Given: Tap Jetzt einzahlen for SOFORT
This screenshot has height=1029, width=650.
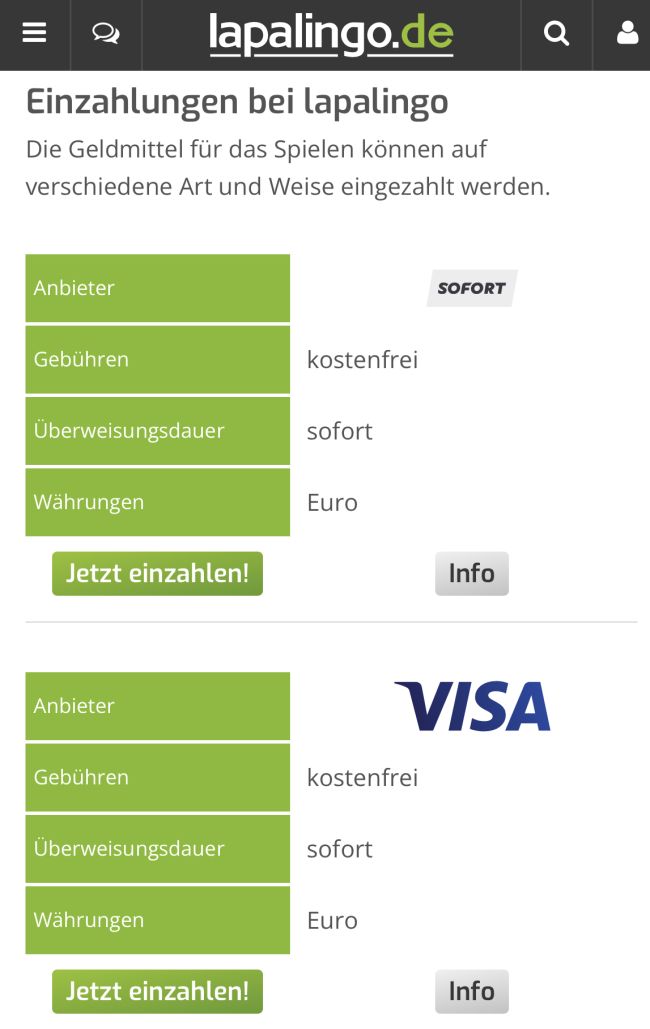Looking at the screenshot, I should pos(157,574).
